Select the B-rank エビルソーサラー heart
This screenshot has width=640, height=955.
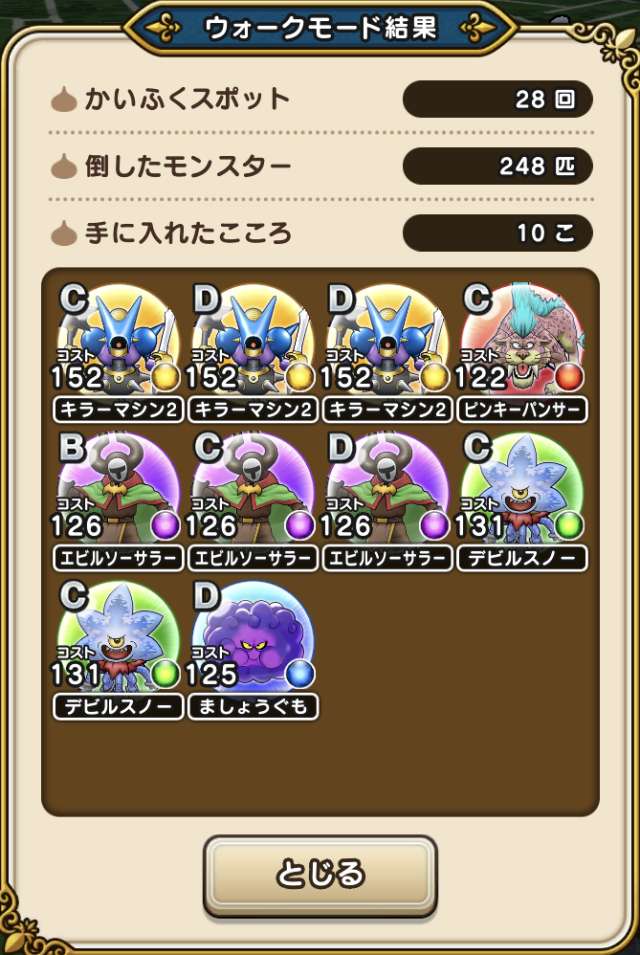[x=118, y=495]
